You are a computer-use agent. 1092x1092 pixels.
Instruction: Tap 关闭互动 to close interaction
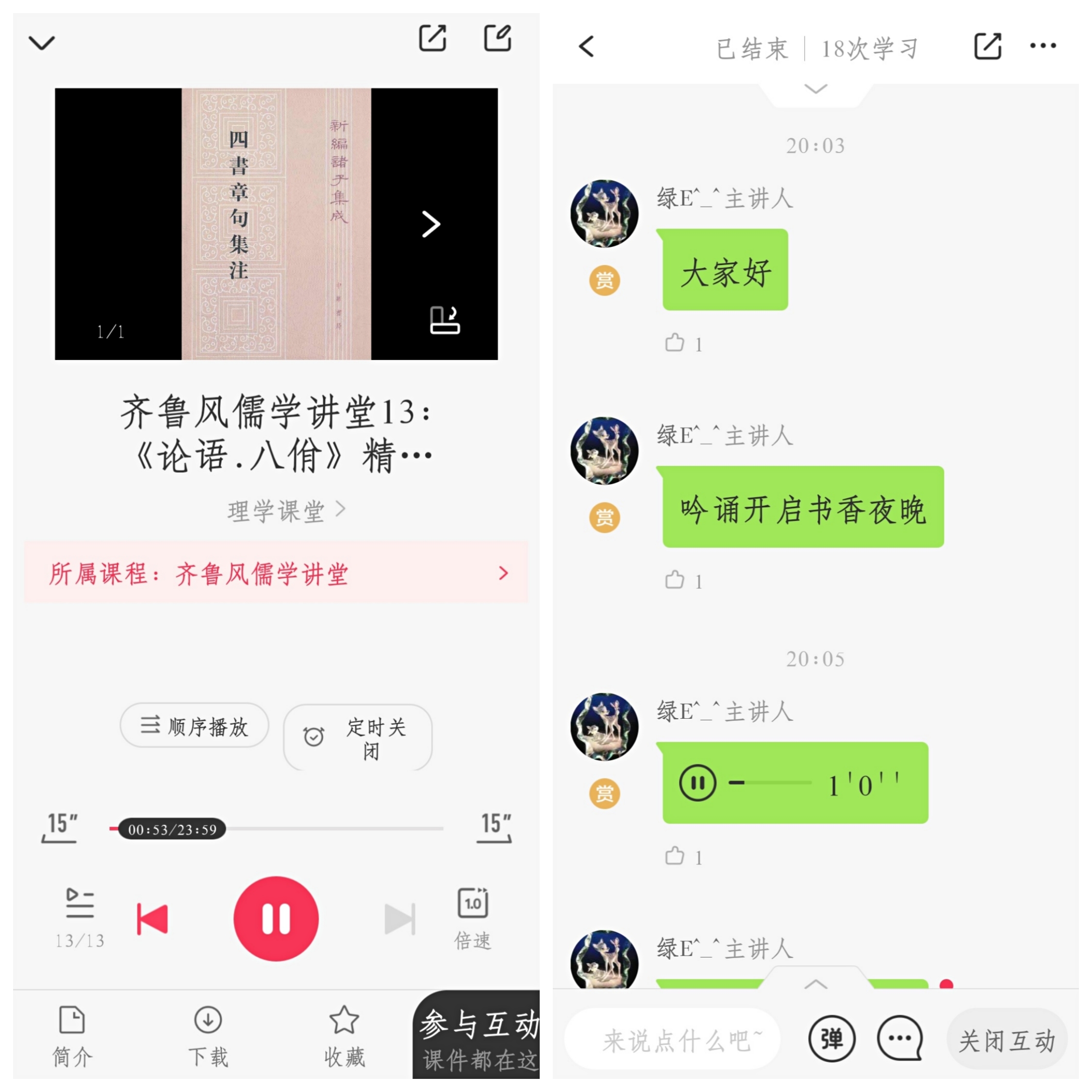click(1007, 1040)
